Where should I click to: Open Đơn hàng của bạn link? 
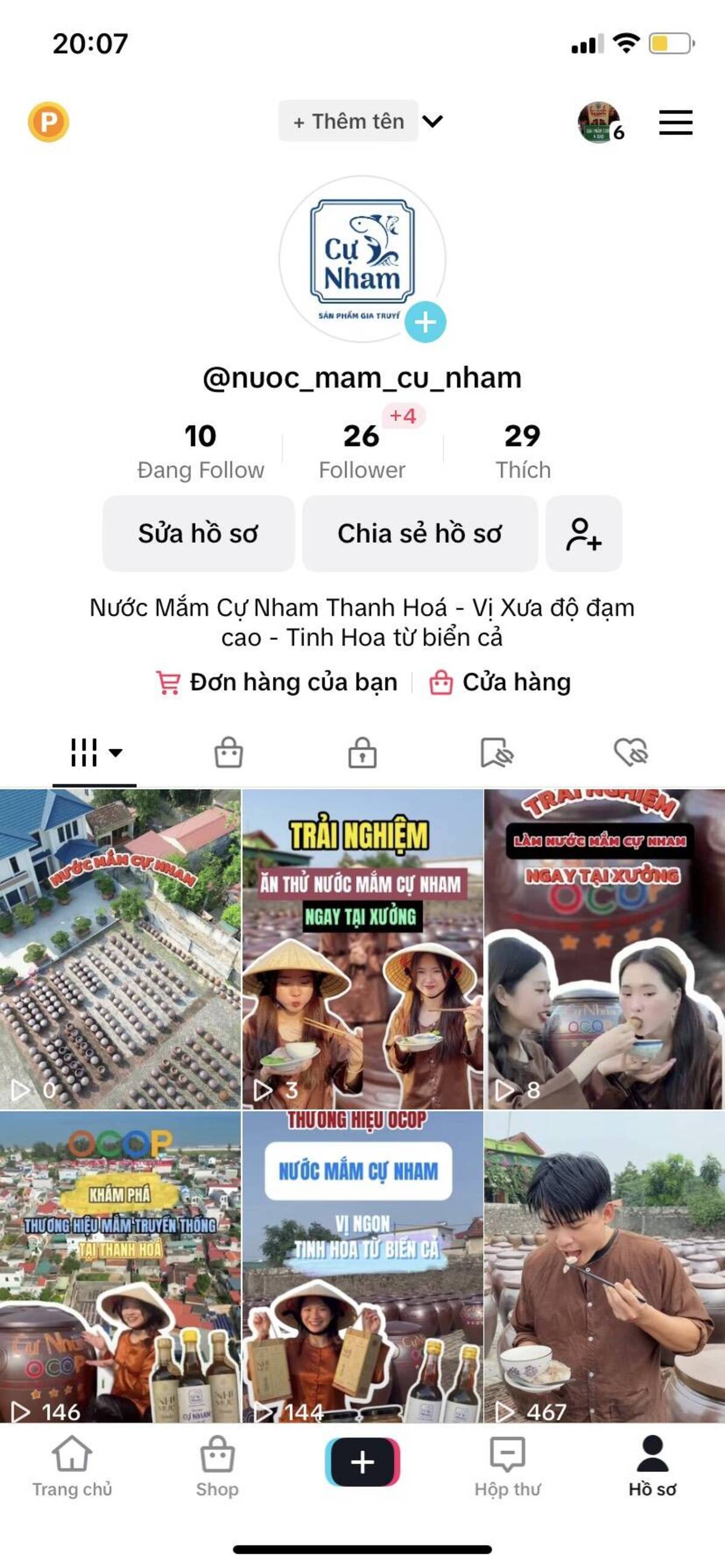click(x=277, y=682)
